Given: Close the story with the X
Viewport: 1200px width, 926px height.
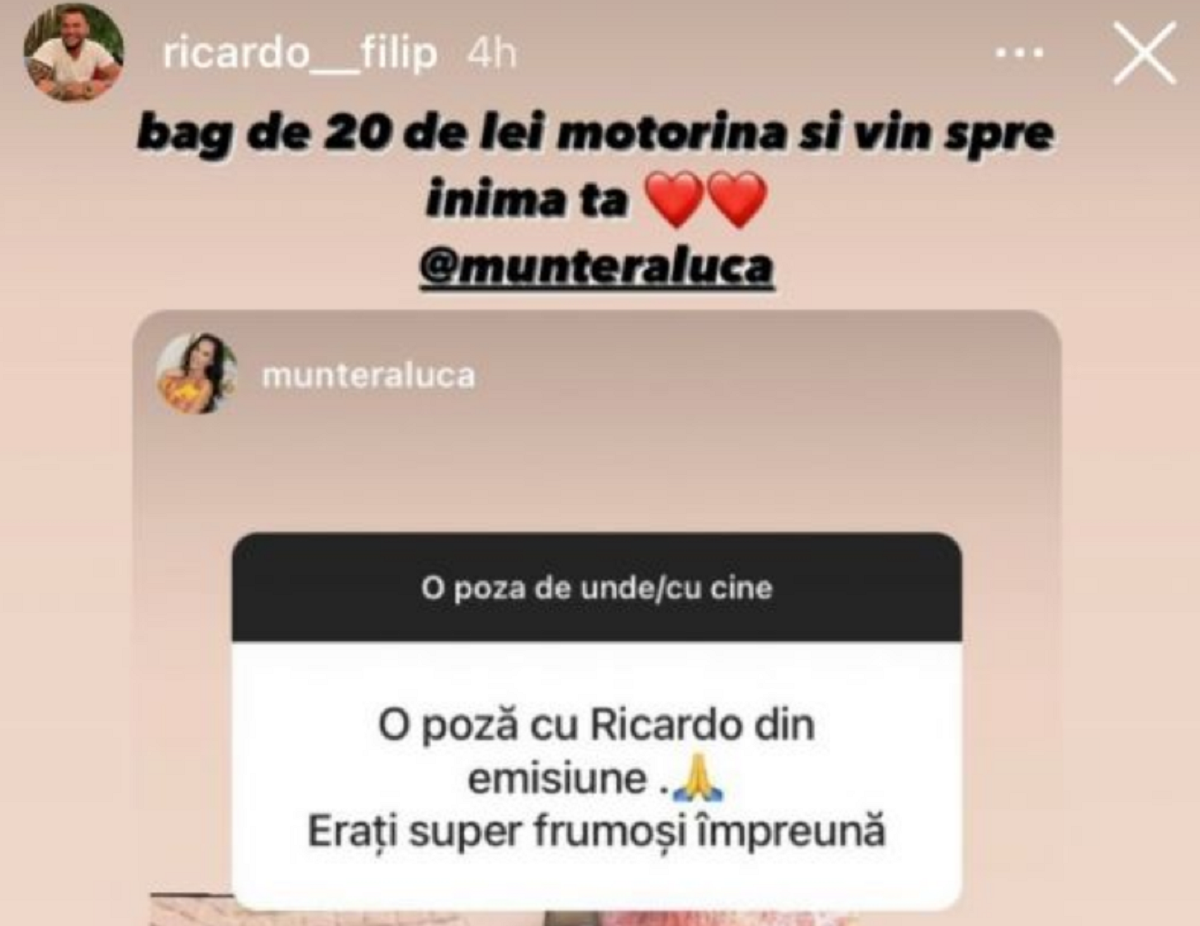Looking at the screenshot, I should 1144,52.
